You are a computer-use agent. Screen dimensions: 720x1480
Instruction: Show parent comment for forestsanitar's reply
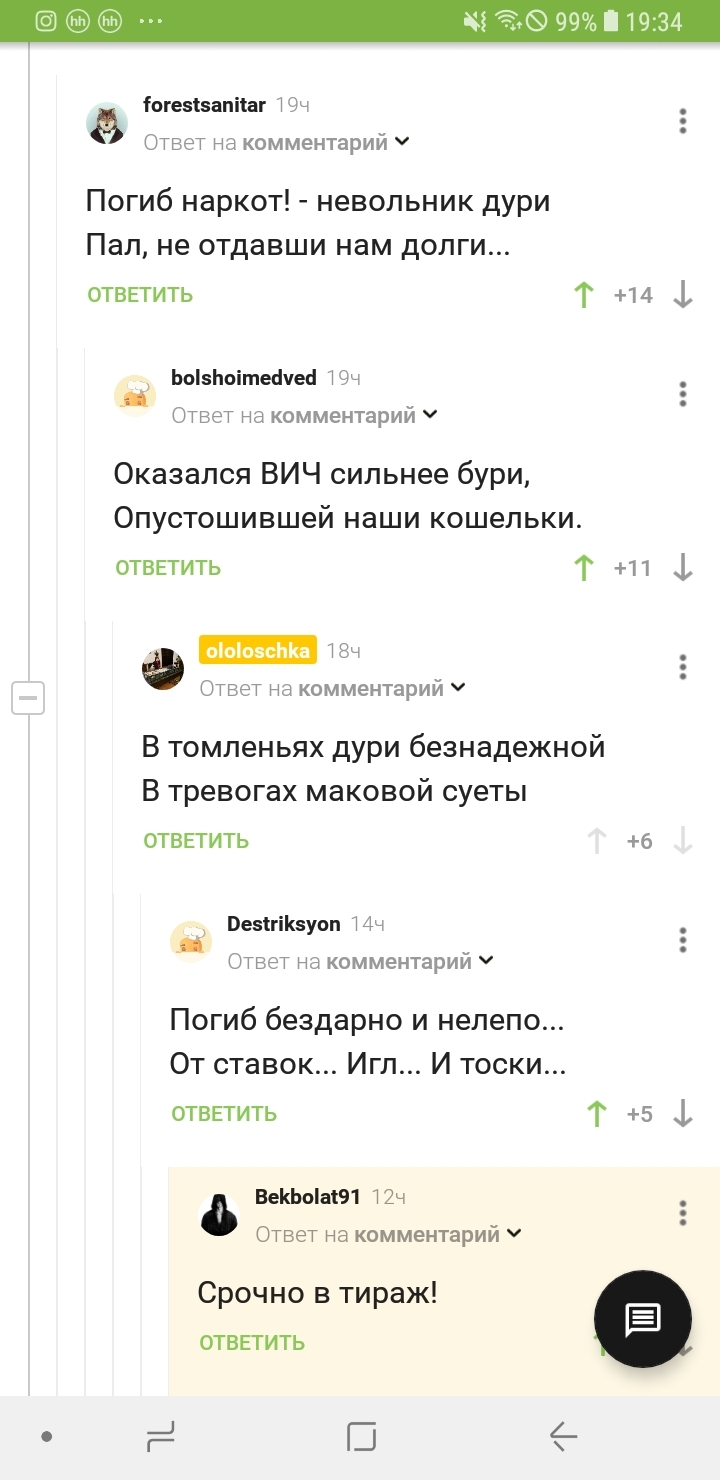tap(402, 142)
